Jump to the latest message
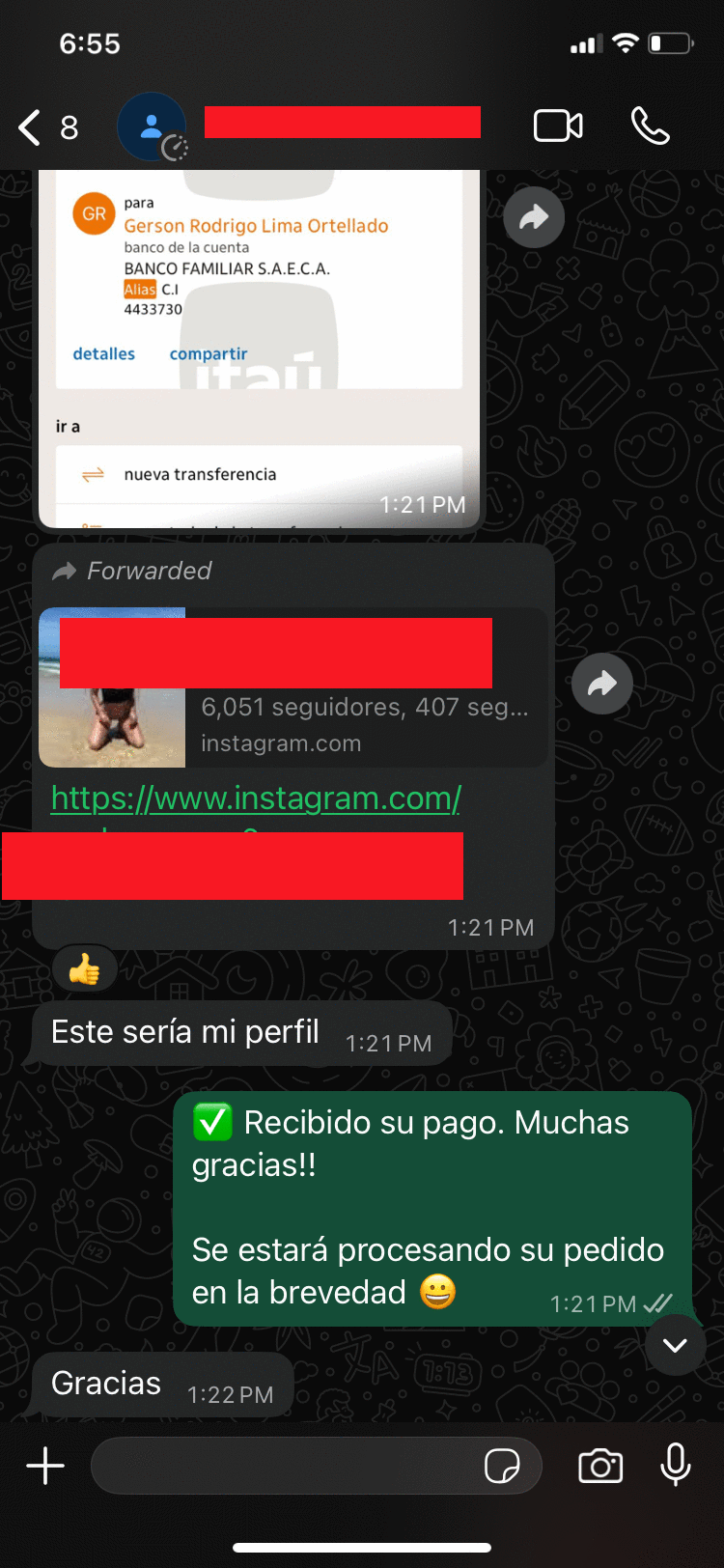Image resolution: width=724 pixels, height=1568 pixels. click(x=675, y=1345)
